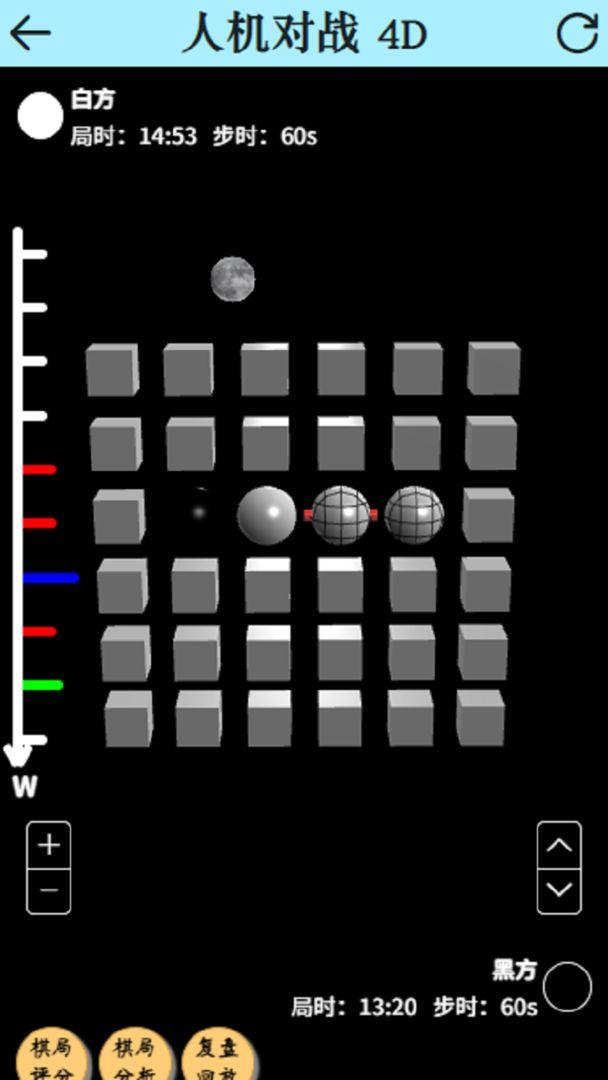This screenshot has height=1080, width=608.
Task: Move the layer up with the up chevron
Action: (559, 846)
